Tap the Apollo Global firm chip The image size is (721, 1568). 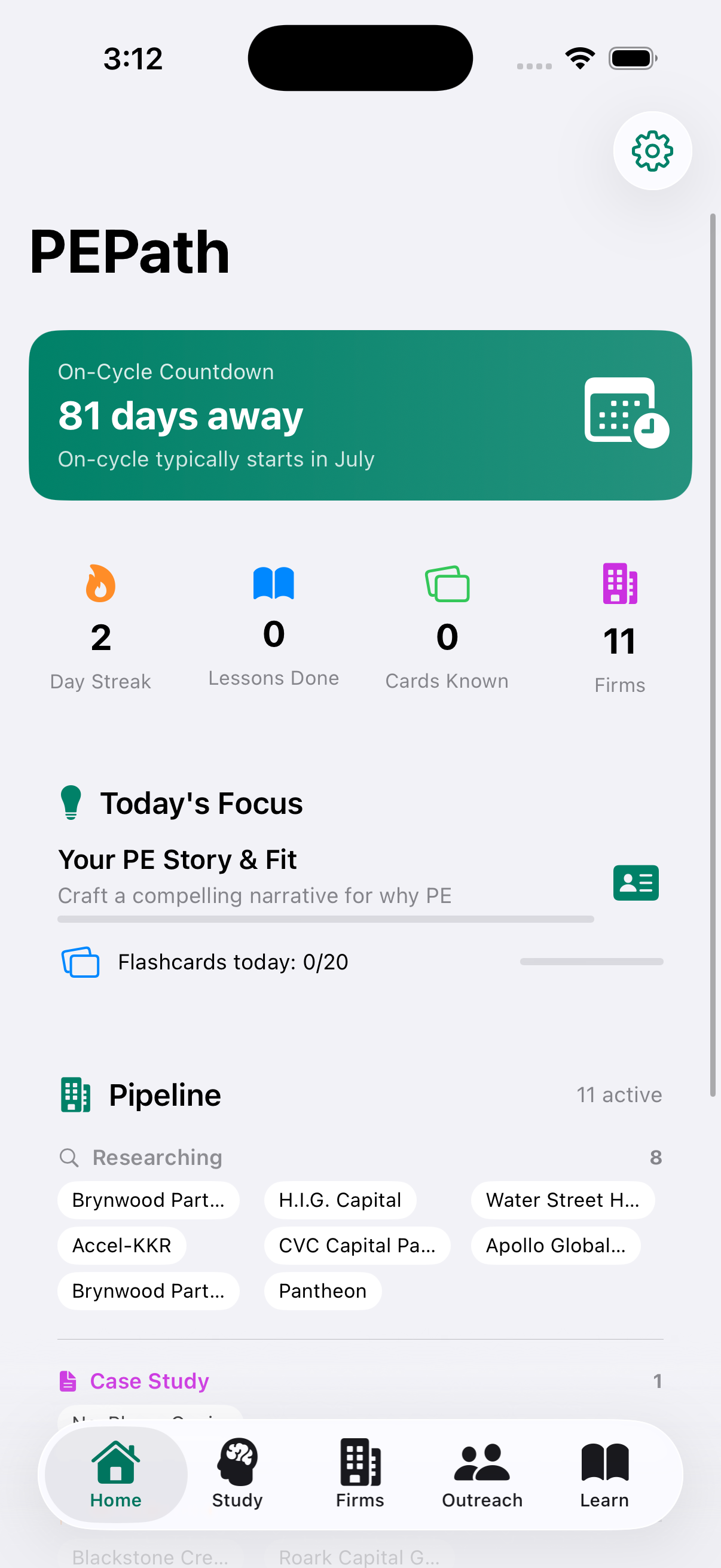(555, 1246)
